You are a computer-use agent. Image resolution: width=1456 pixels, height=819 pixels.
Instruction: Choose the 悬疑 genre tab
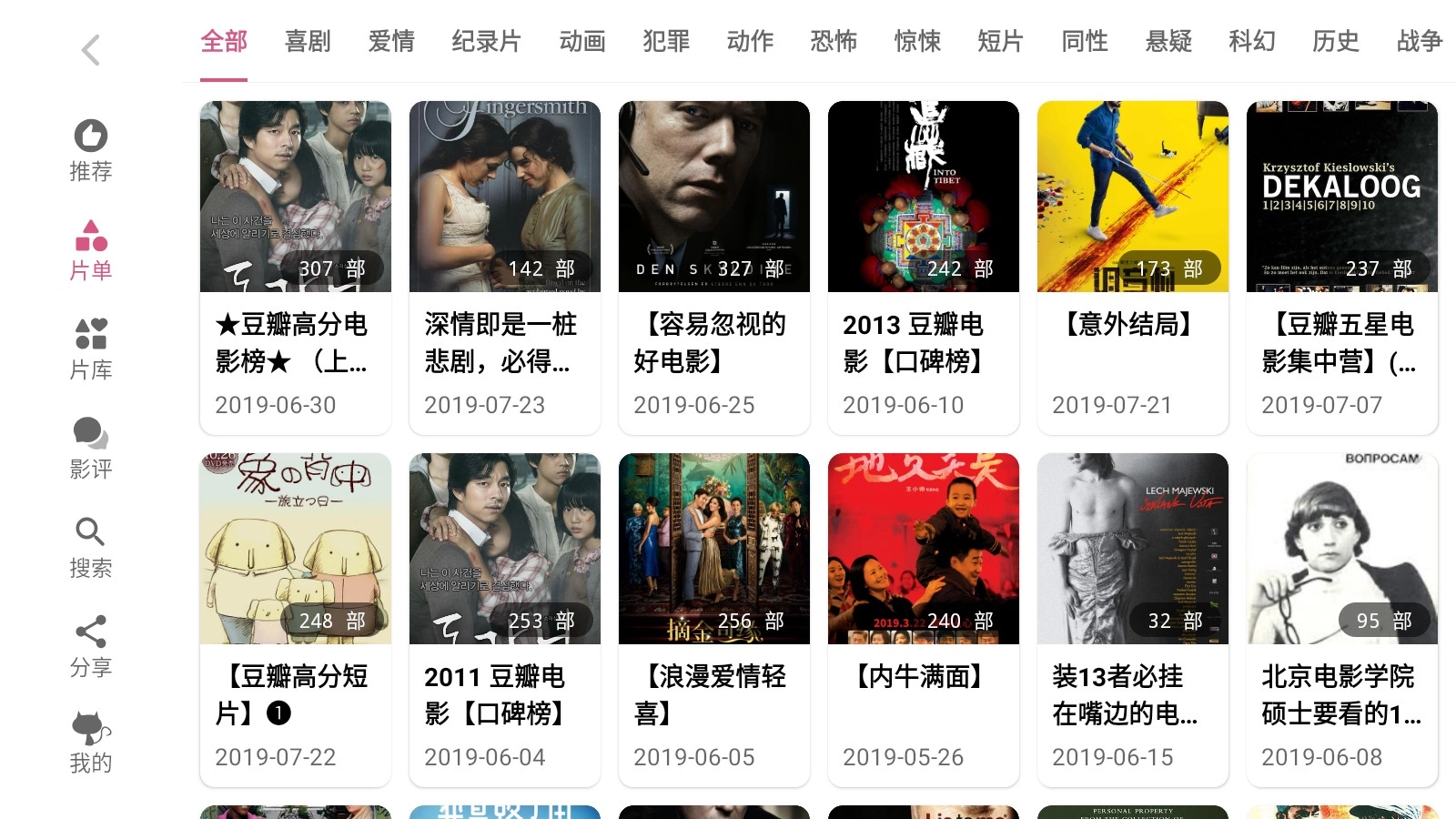pyautogui.click(x=1168, y=42)
